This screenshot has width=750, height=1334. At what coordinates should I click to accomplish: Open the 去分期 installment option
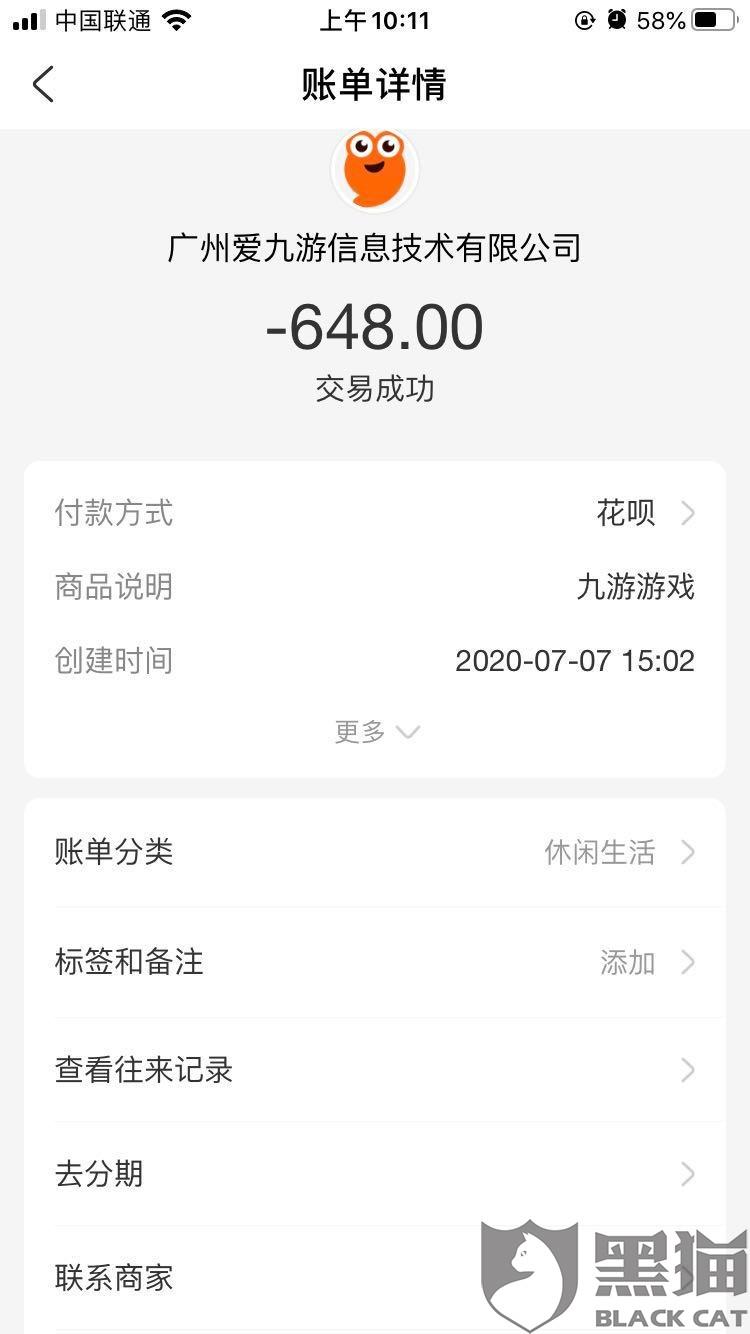375,1173
